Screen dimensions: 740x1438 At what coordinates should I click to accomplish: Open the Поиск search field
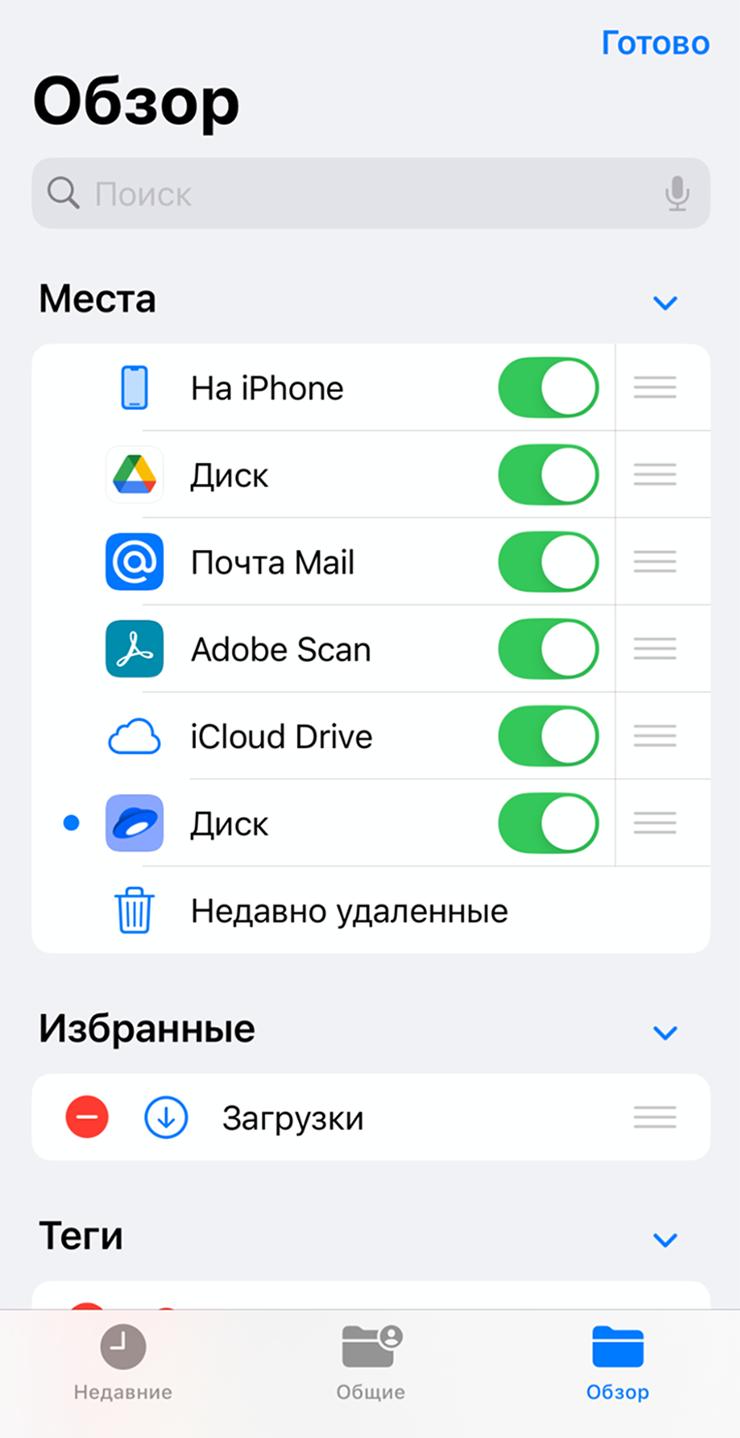click(x=371, y=193)
